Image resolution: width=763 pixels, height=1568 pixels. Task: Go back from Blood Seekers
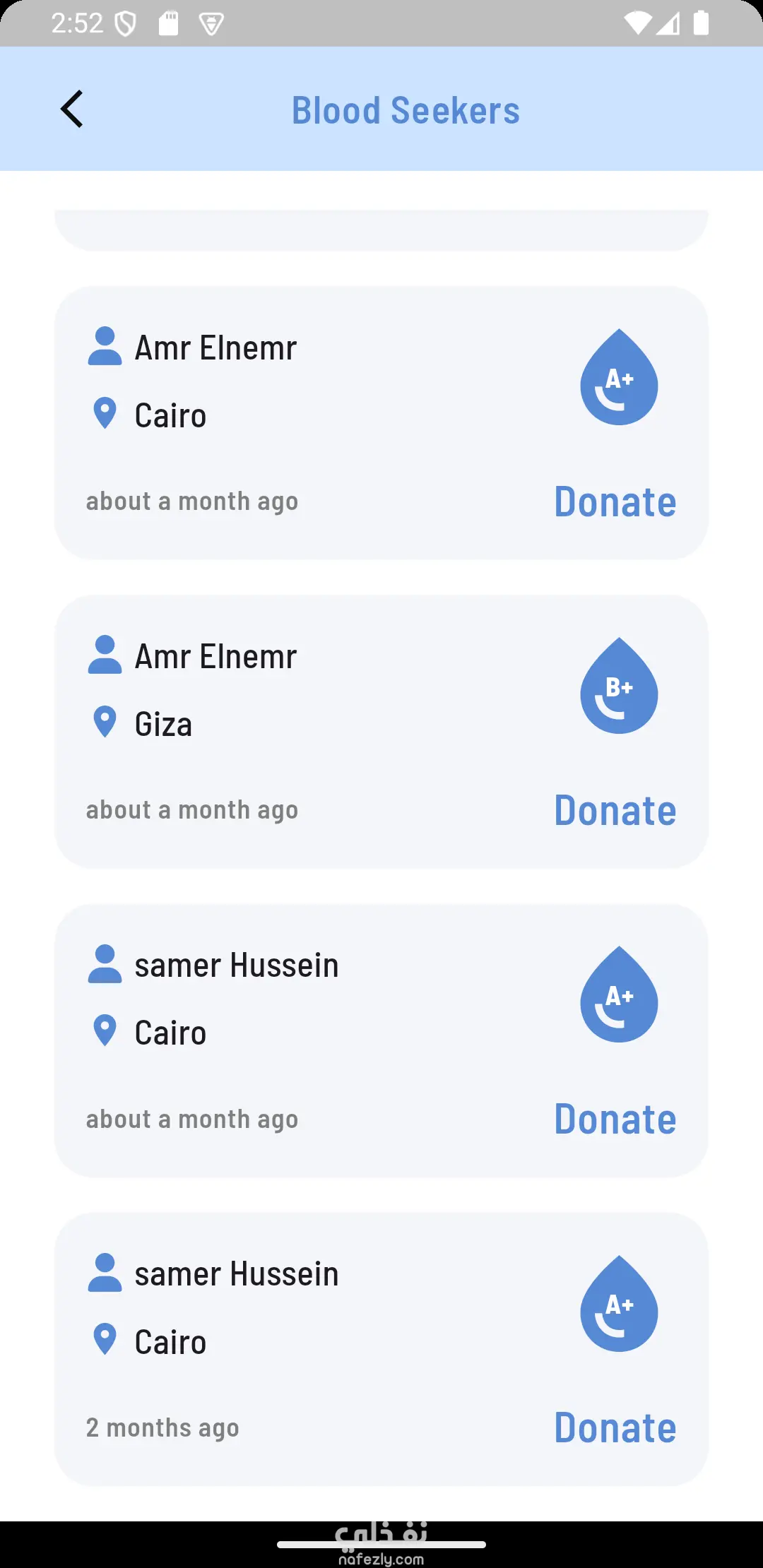[x=72, y=109]
